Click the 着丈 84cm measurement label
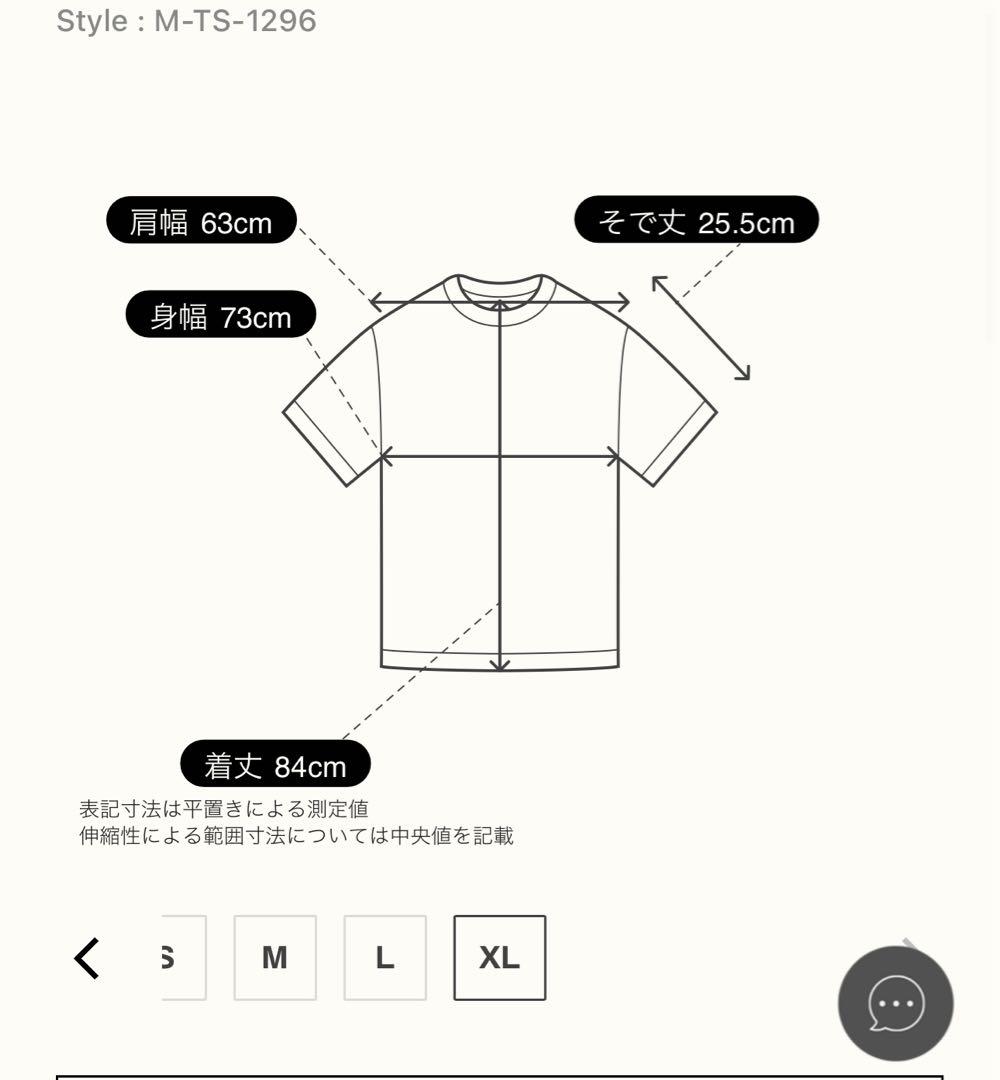Viewport: 1000px width, 1080px height. pyautogui.click(x=273, y=767)
